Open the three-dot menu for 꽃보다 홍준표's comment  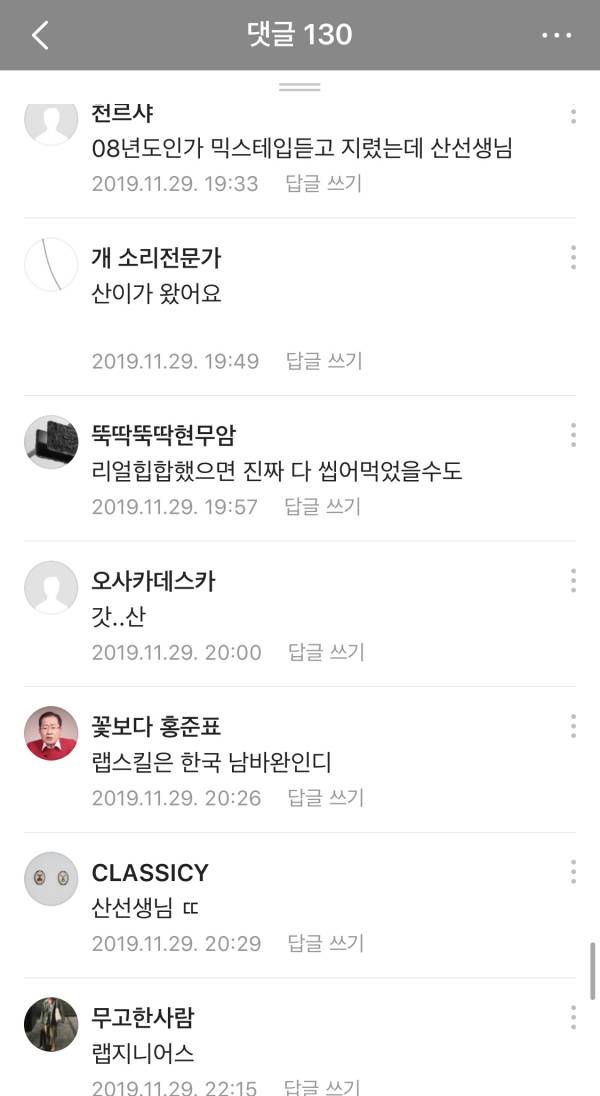pos(573,726)
